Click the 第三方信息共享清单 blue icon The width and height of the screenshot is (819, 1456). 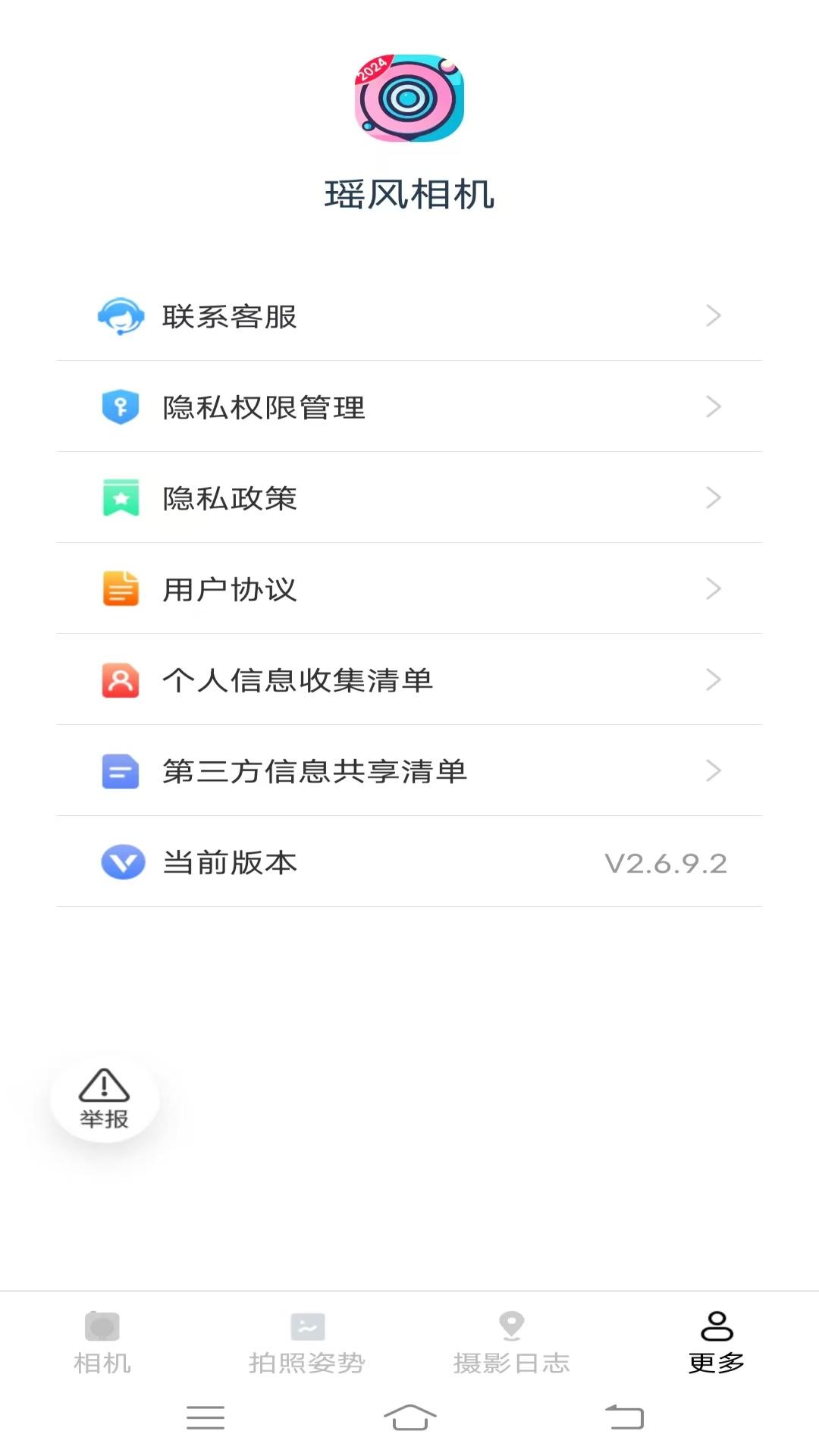(x=121, y=771)
